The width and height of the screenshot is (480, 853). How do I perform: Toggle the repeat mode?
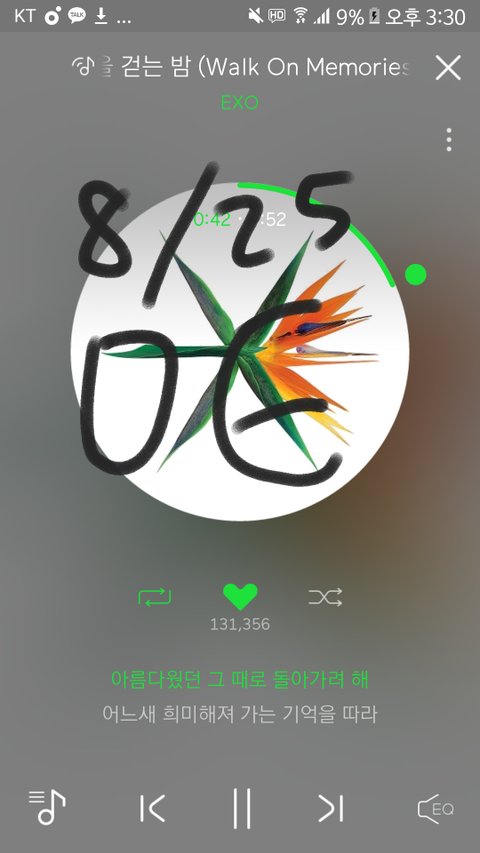pos(155,597)
